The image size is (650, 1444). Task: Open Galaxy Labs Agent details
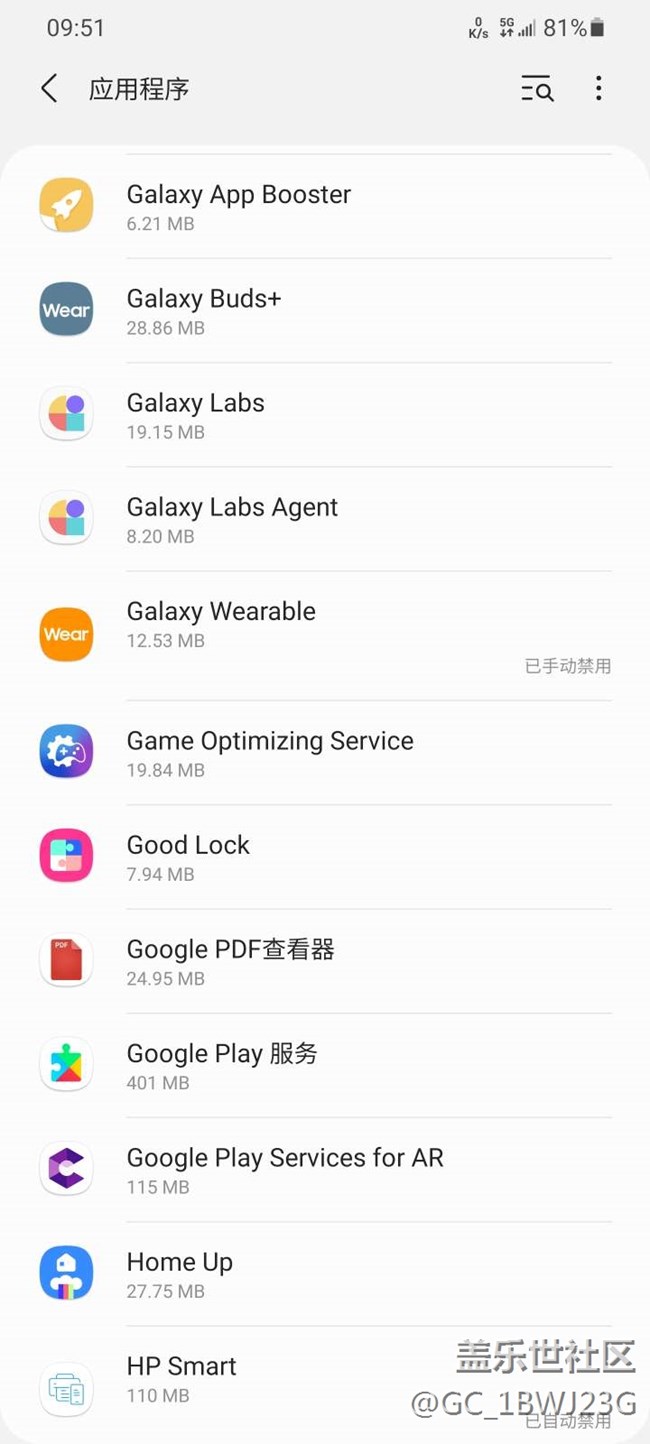point(325,519)
